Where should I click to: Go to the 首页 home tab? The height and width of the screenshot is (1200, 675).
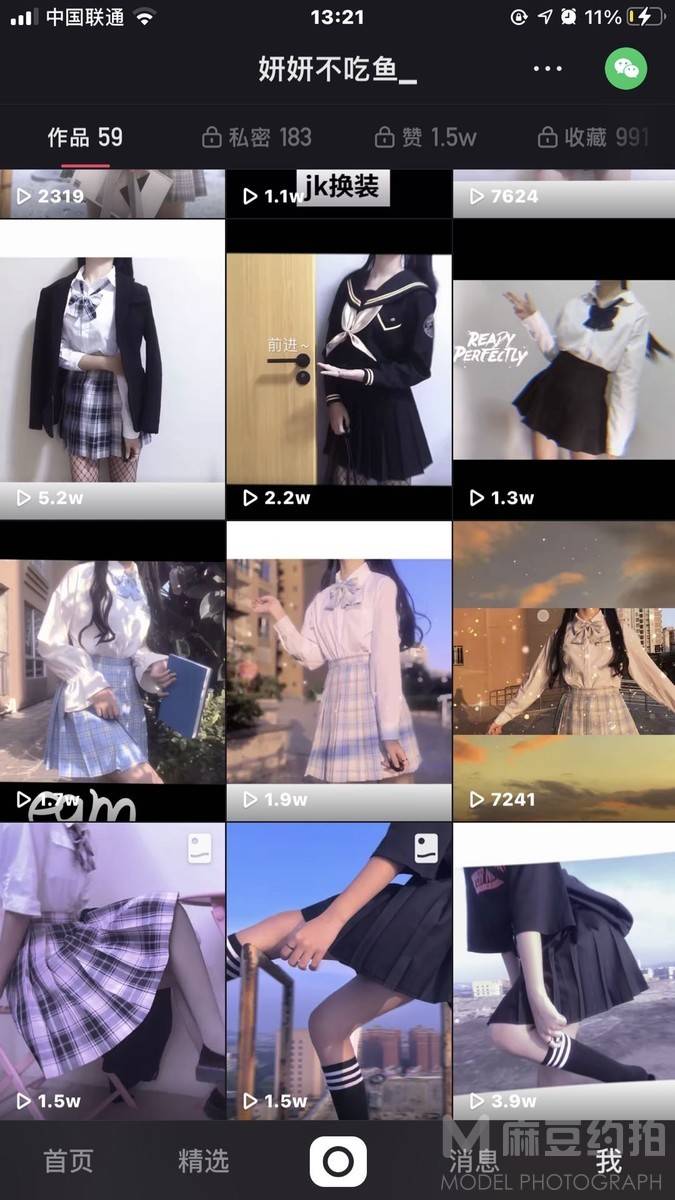pos(68,1161)
